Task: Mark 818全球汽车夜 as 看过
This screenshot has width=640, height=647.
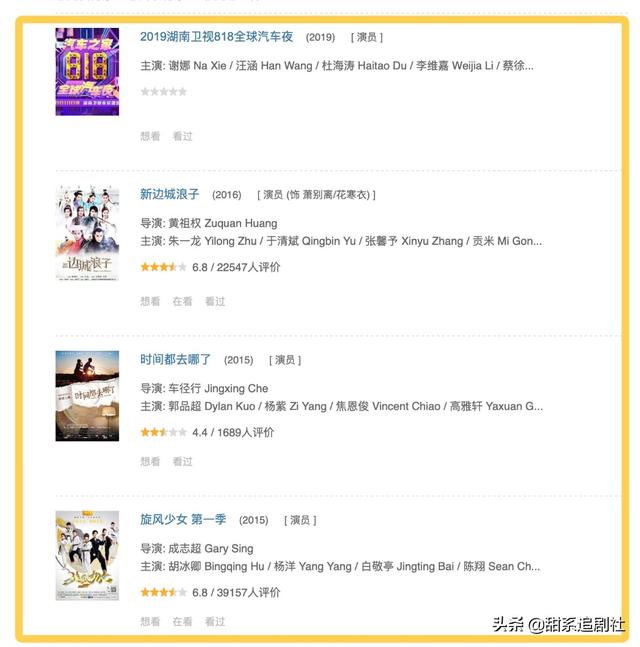Action: pyautogui.click(x=182, y=136)
